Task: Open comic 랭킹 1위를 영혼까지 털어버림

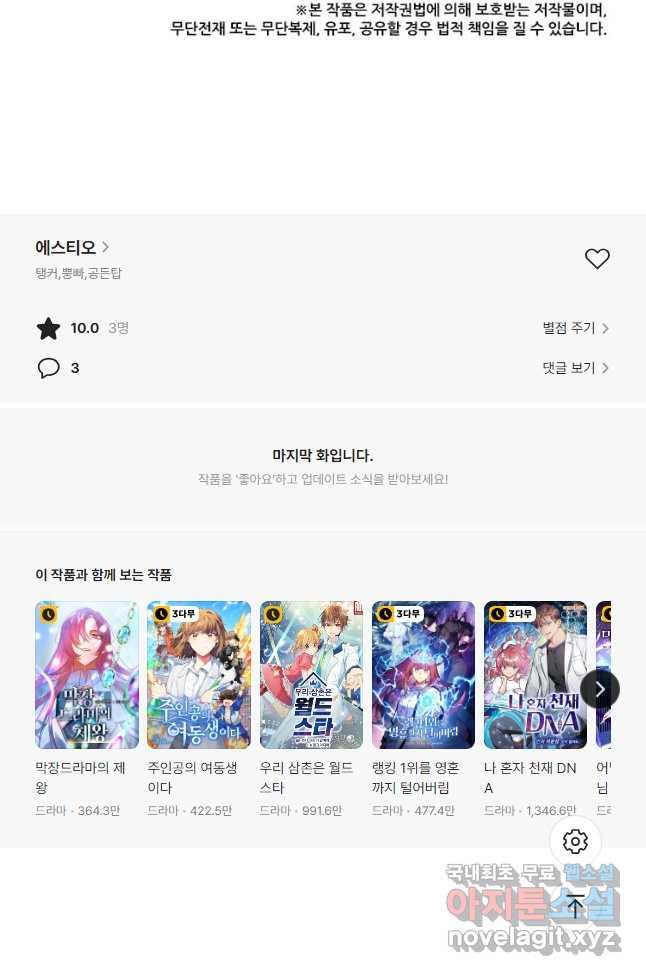Action: (423, 675)
